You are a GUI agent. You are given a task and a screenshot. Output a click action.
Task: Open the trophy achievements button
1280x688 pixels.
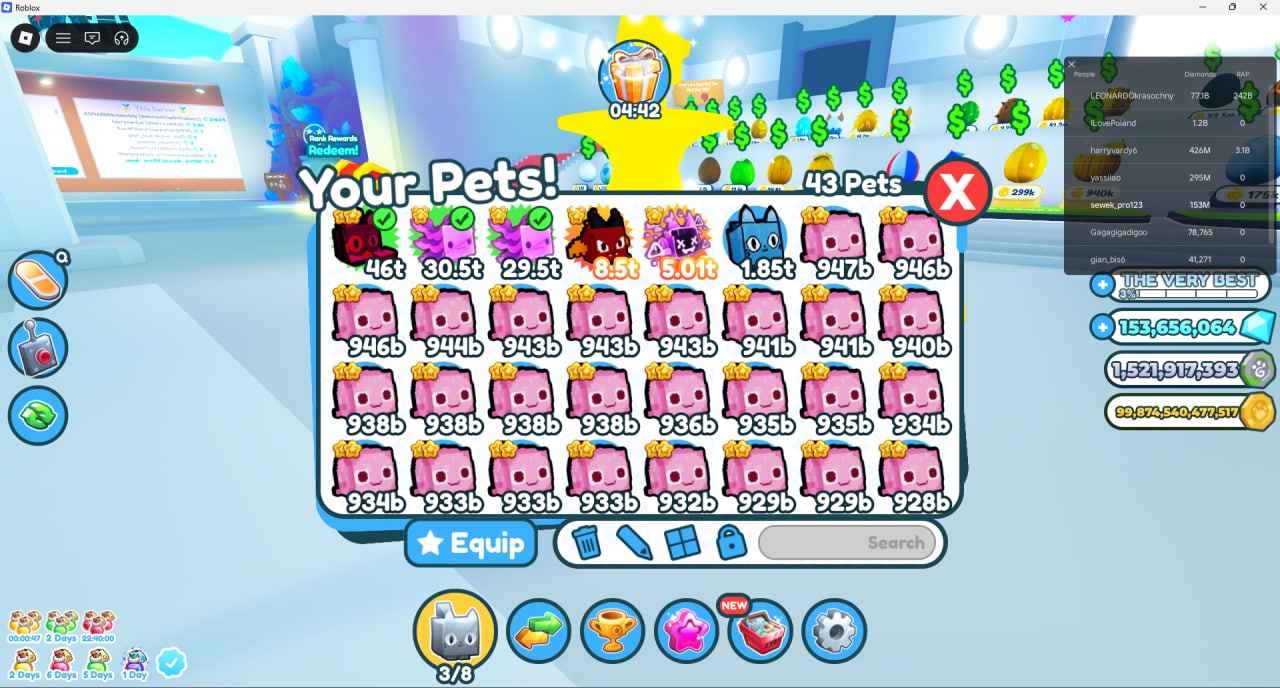point(612,632)
